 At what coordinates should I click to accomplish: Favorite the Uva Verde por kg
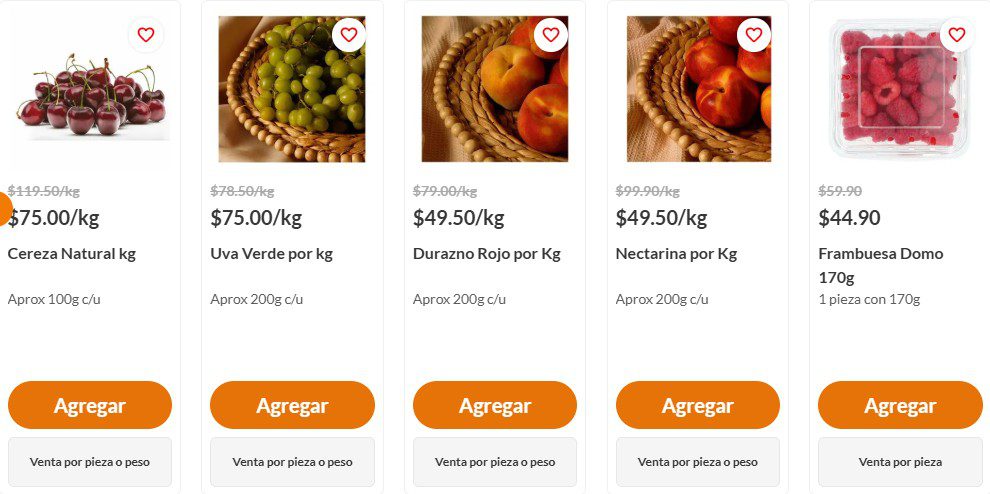pos(349,35)
